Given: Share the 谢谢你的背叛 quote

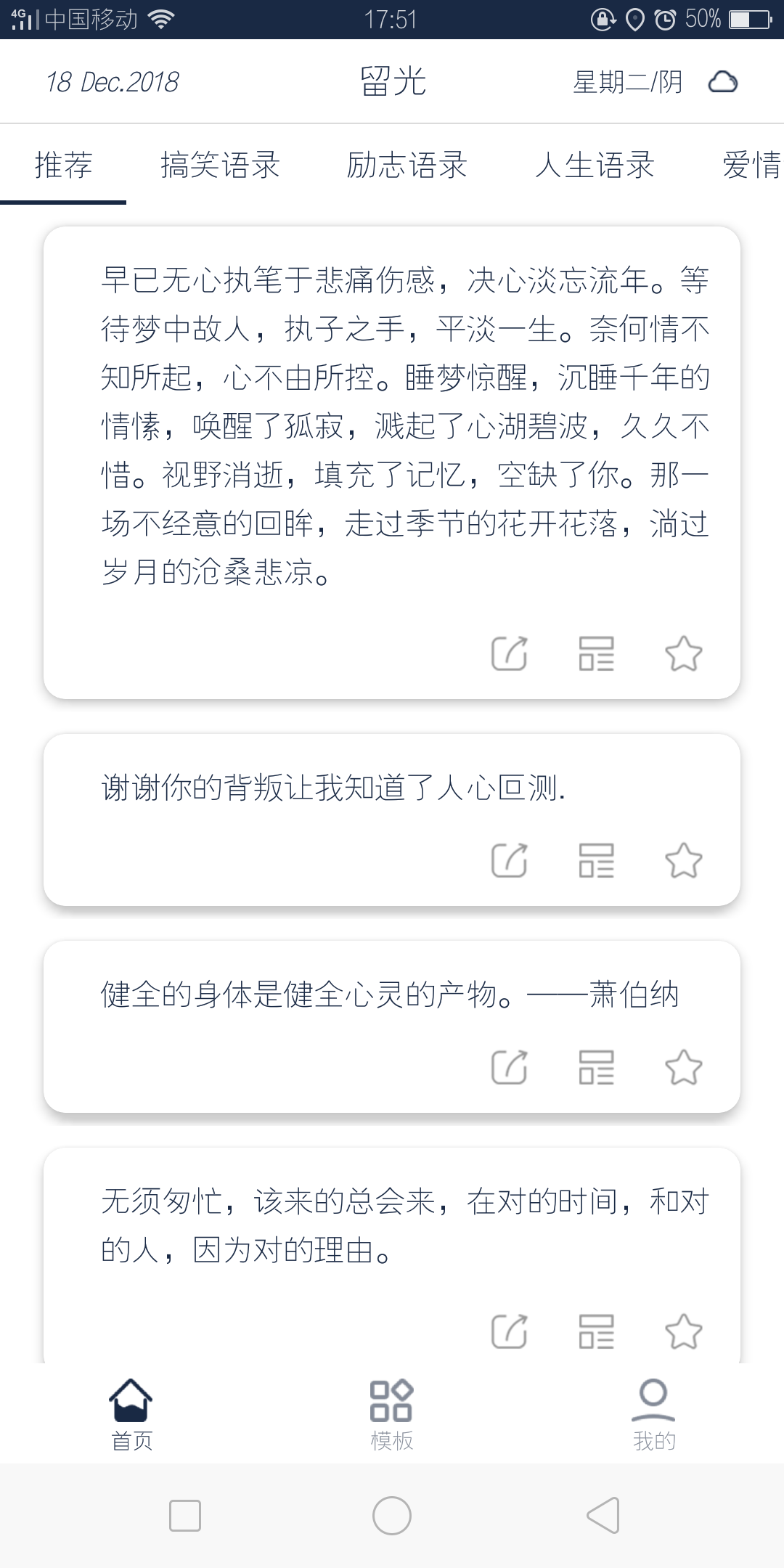Looking at the screenshot, I should coord(509,860).
